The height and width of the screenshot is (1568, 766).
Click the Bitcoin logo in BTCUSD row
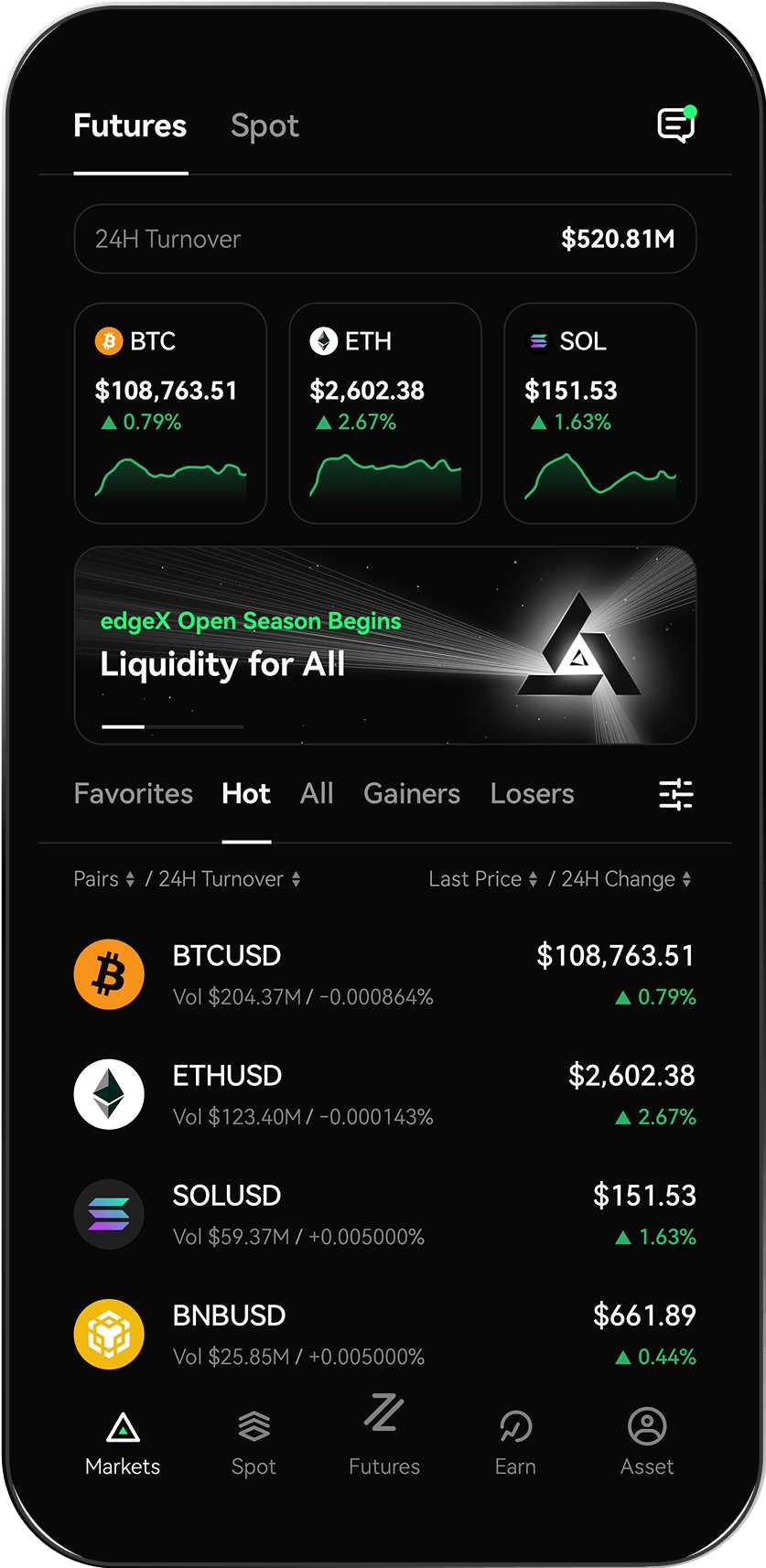point(108,973)
